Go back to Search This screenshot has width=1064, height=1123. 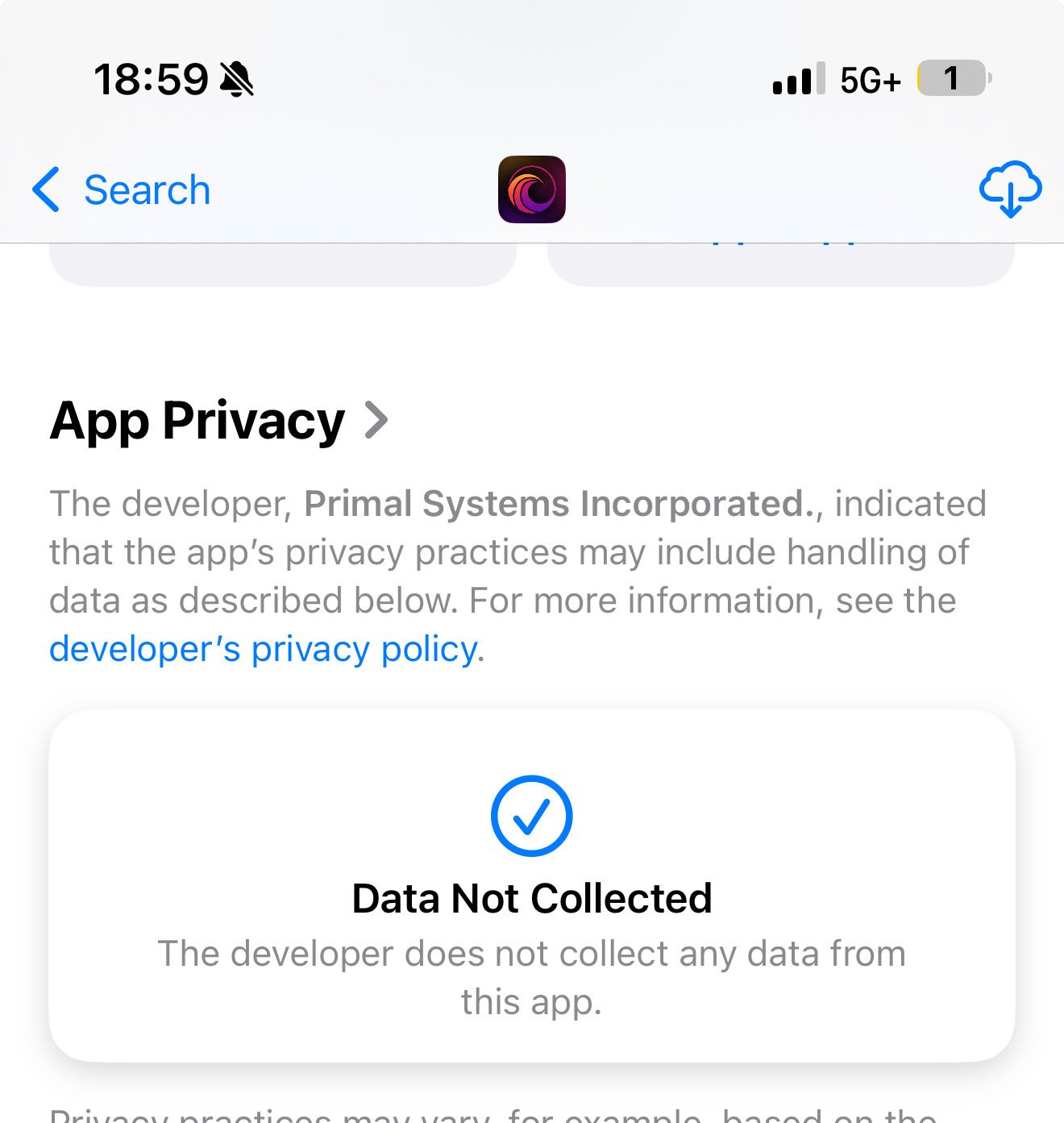[123, 190]
